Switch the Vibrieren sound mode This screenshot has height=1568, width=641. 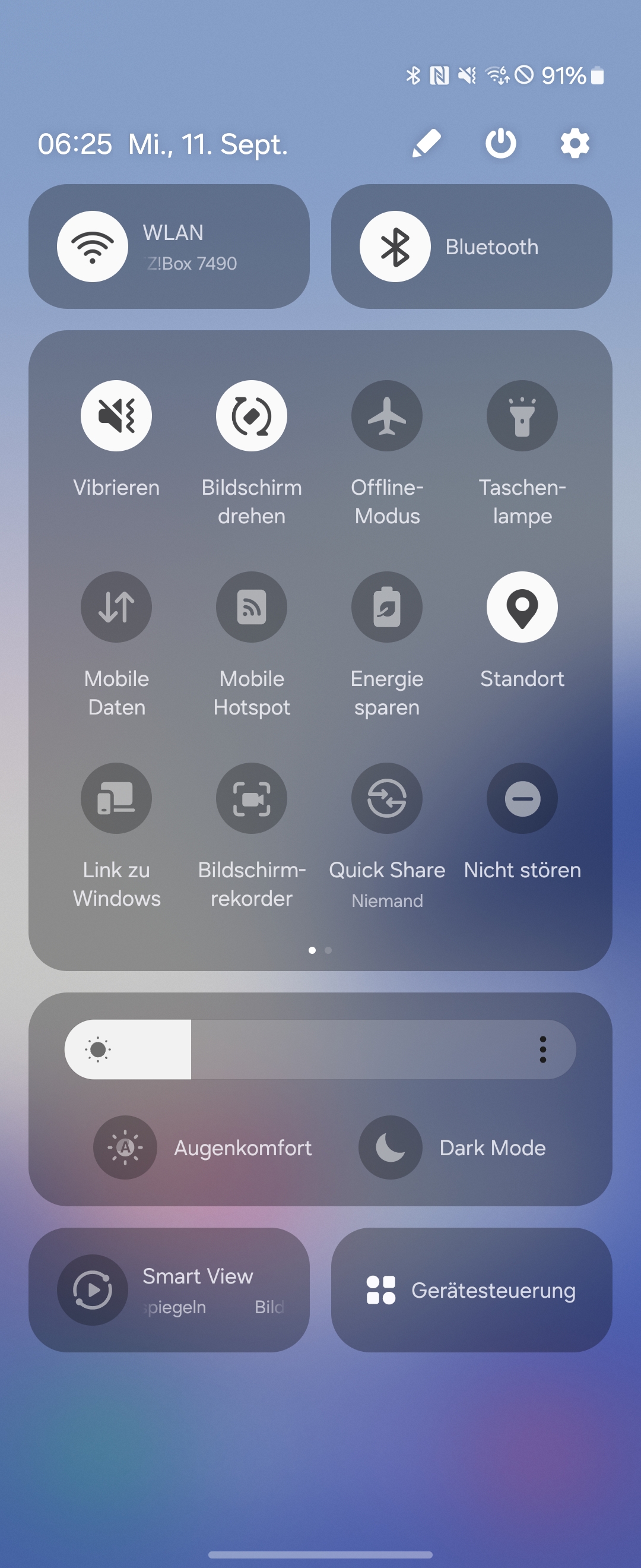[116, 416]
